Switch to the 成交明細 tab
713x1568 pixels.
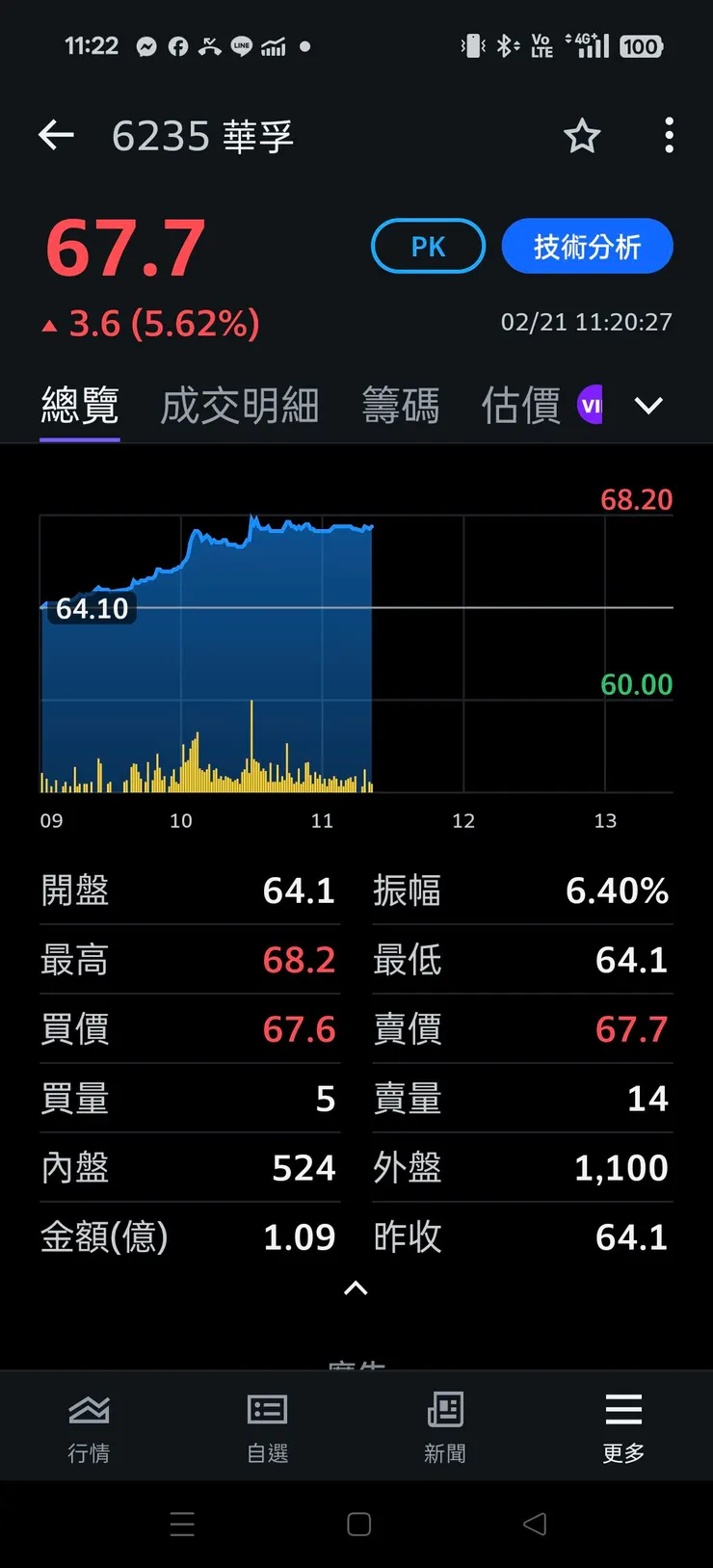tap(239, 406)
